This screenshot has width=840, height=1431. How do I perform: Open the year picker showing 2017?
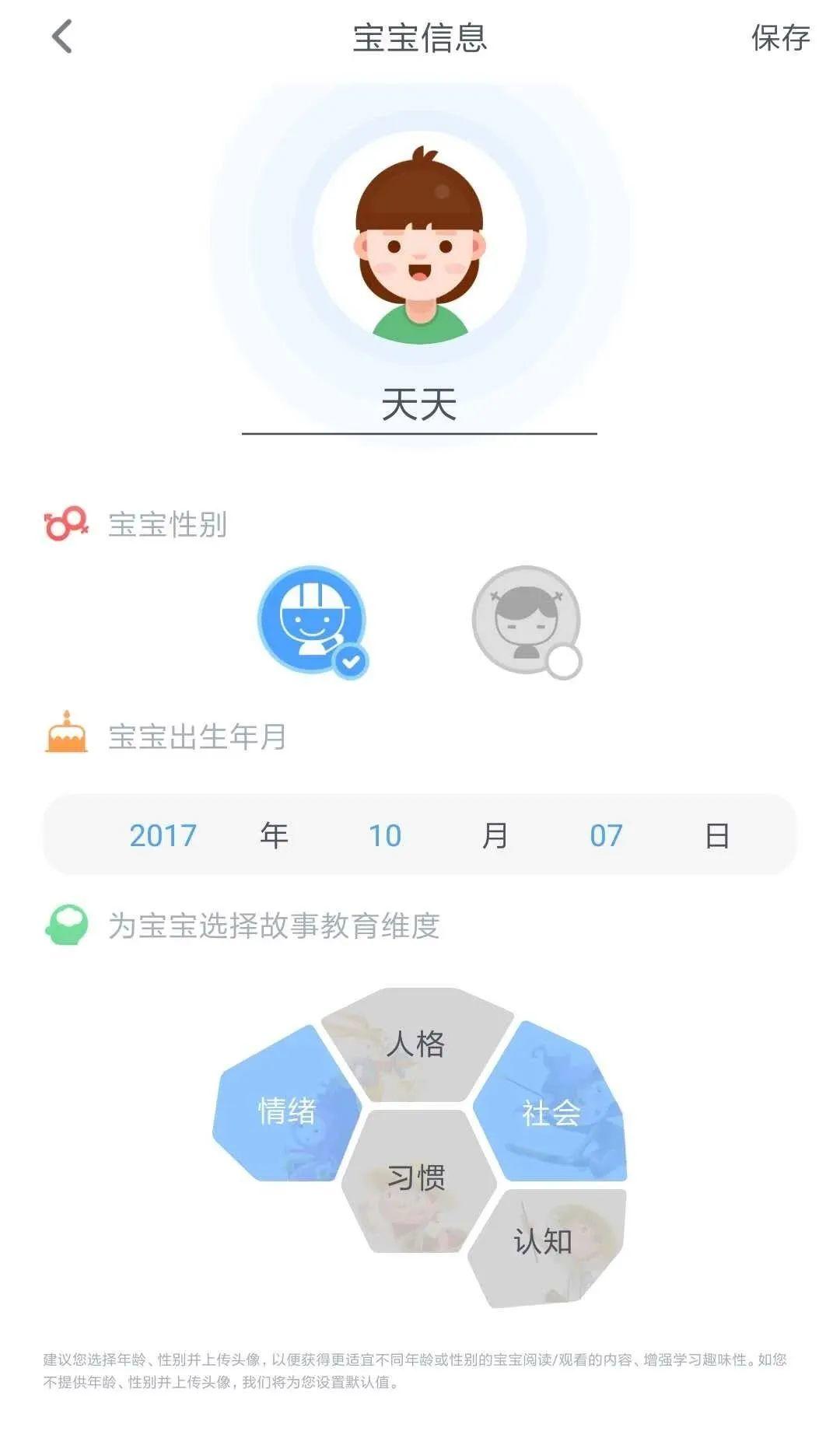[x=164, y=834]
